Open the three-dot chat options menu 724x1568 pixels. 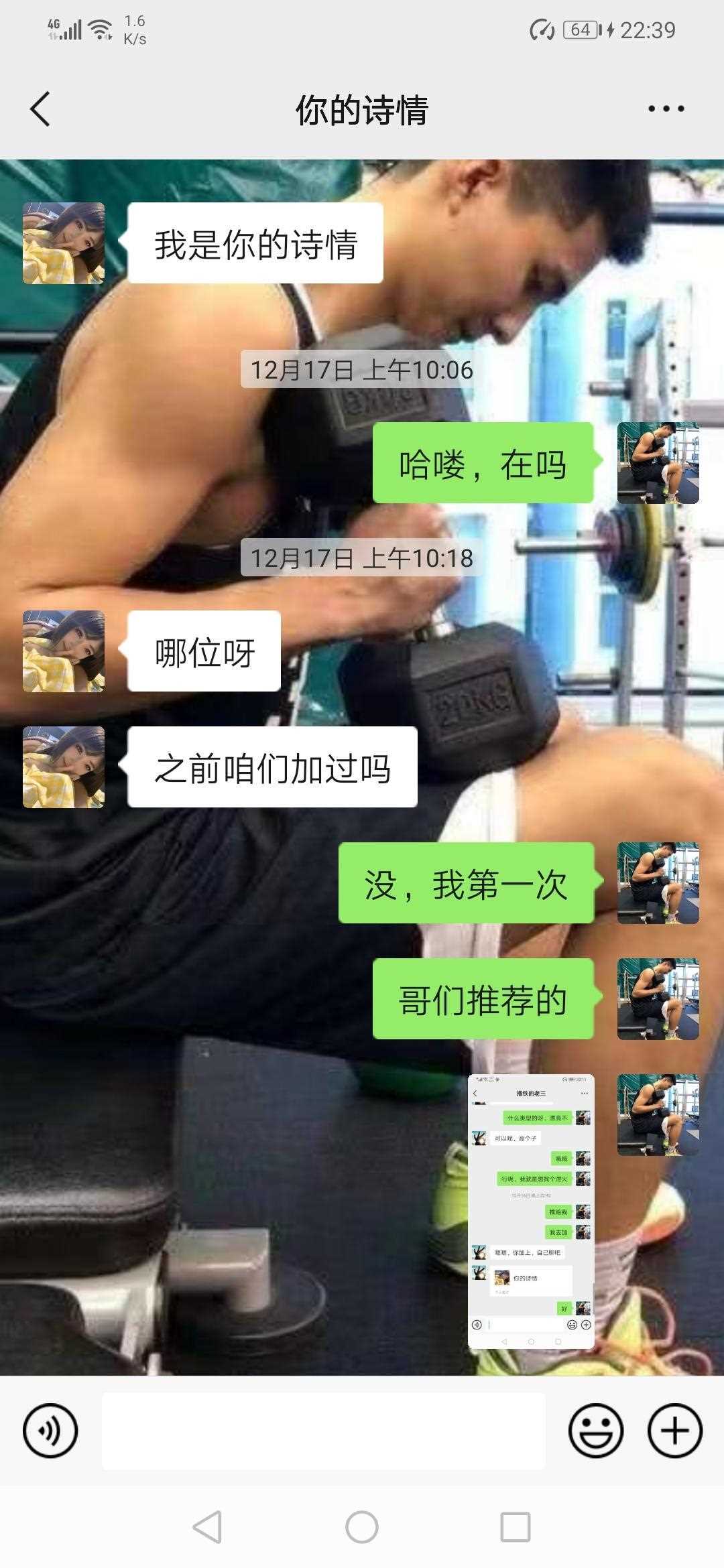pos(666,109)
